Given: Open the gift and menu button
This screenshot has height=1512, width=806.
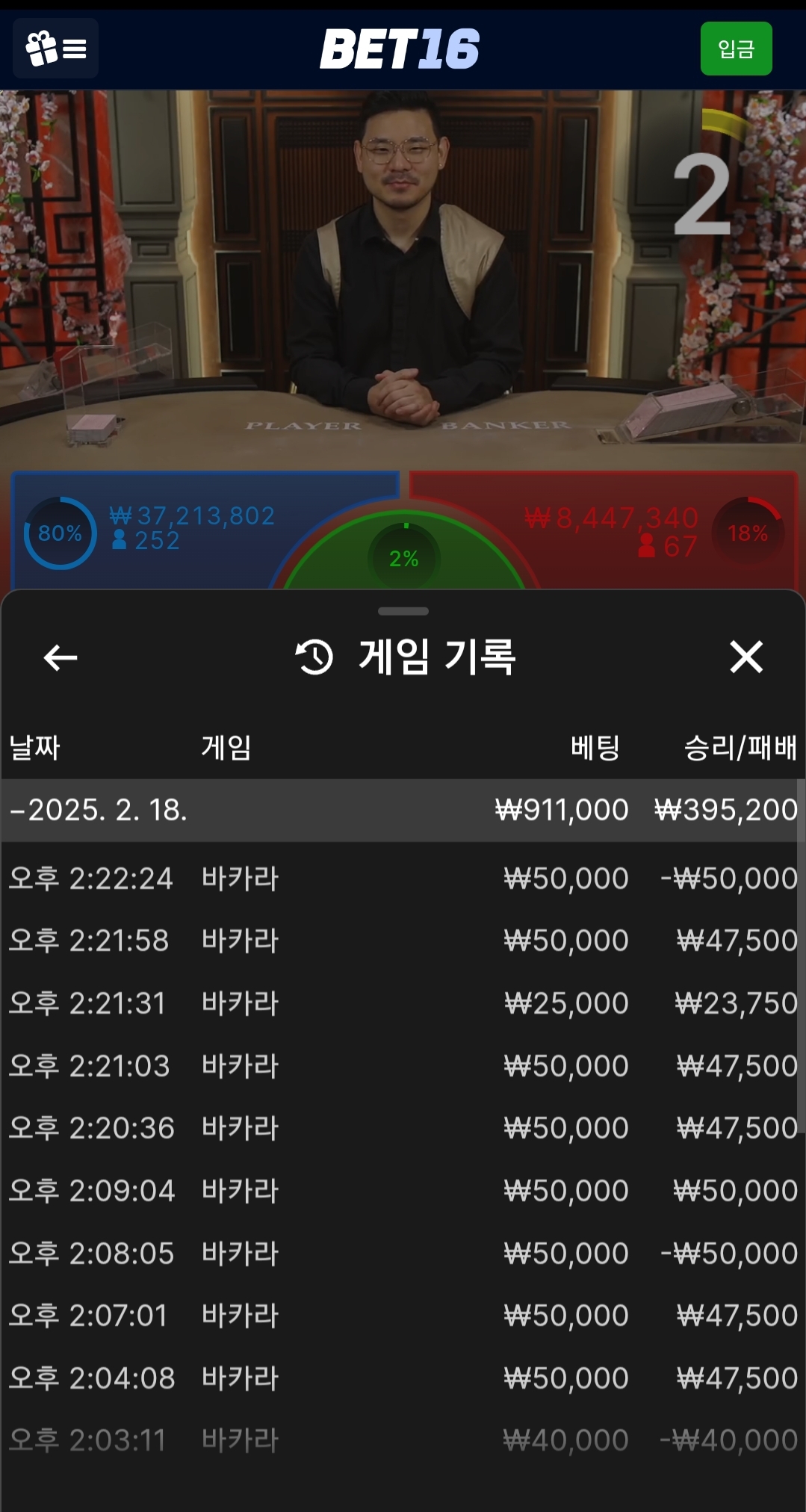Looking at the screenshot, I should (x=56, y=49).
